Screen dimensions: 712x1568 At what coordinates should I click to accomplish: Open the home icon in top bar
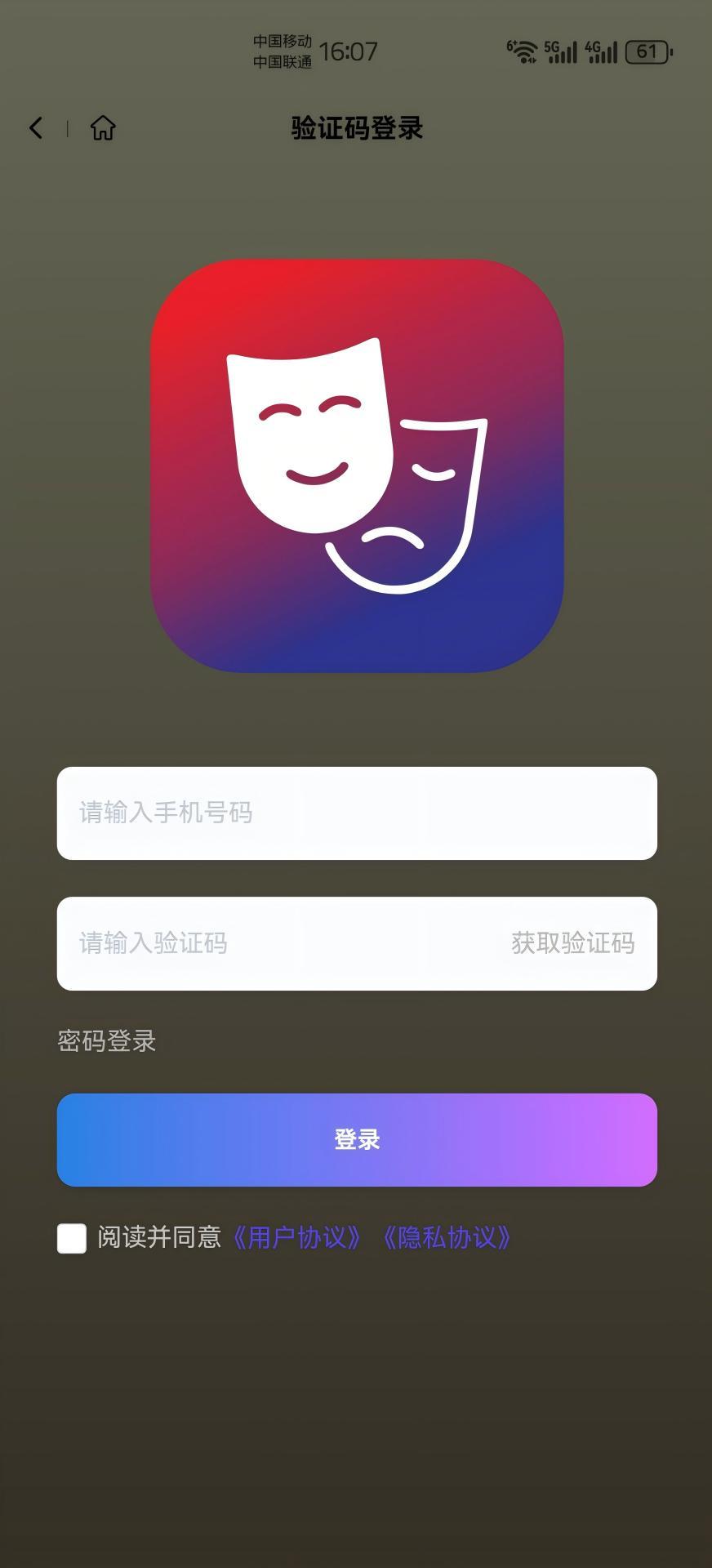click(x=102, y=128)
